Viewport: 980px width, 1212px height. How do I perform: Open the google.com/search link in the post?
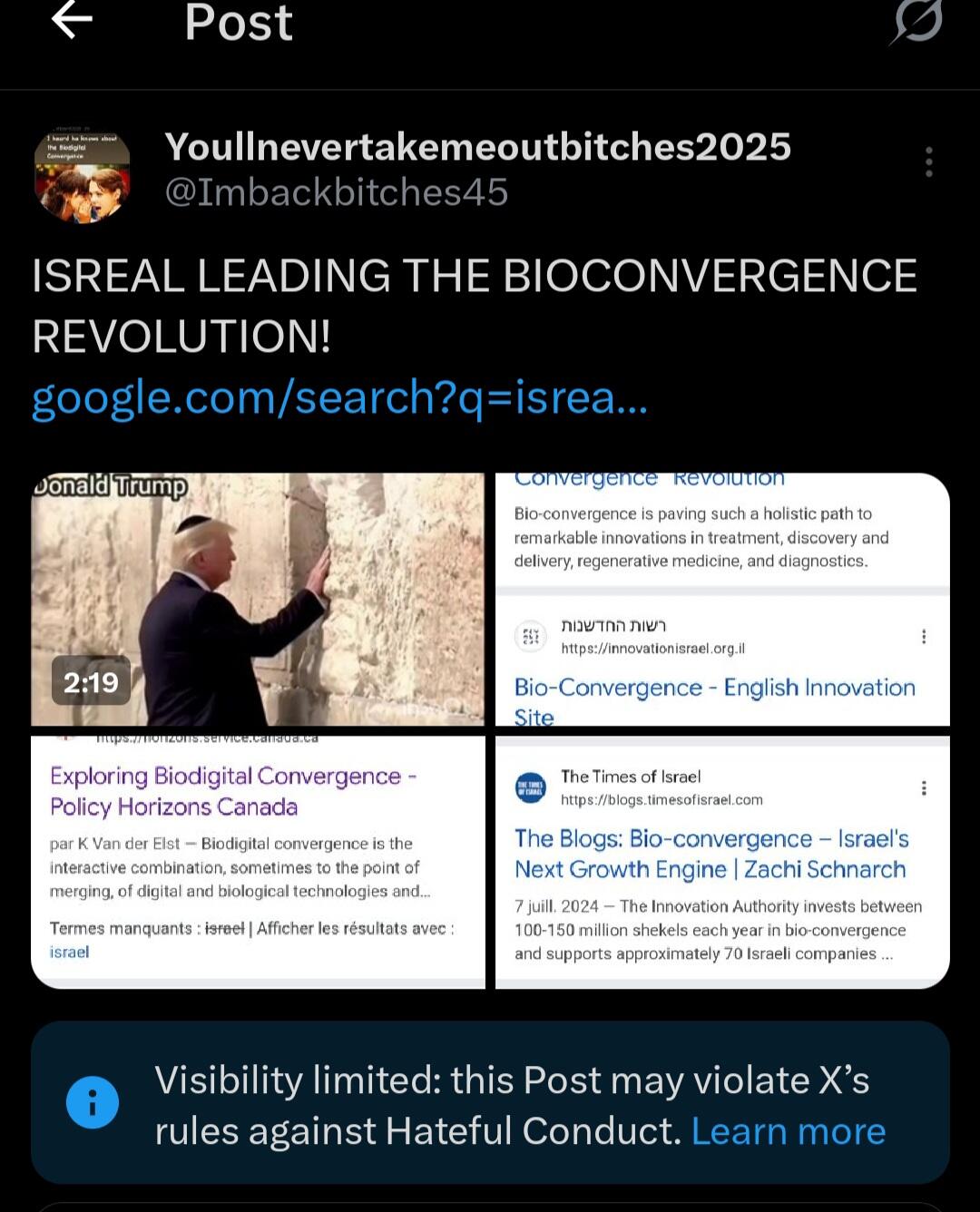(x=339, y=397)
